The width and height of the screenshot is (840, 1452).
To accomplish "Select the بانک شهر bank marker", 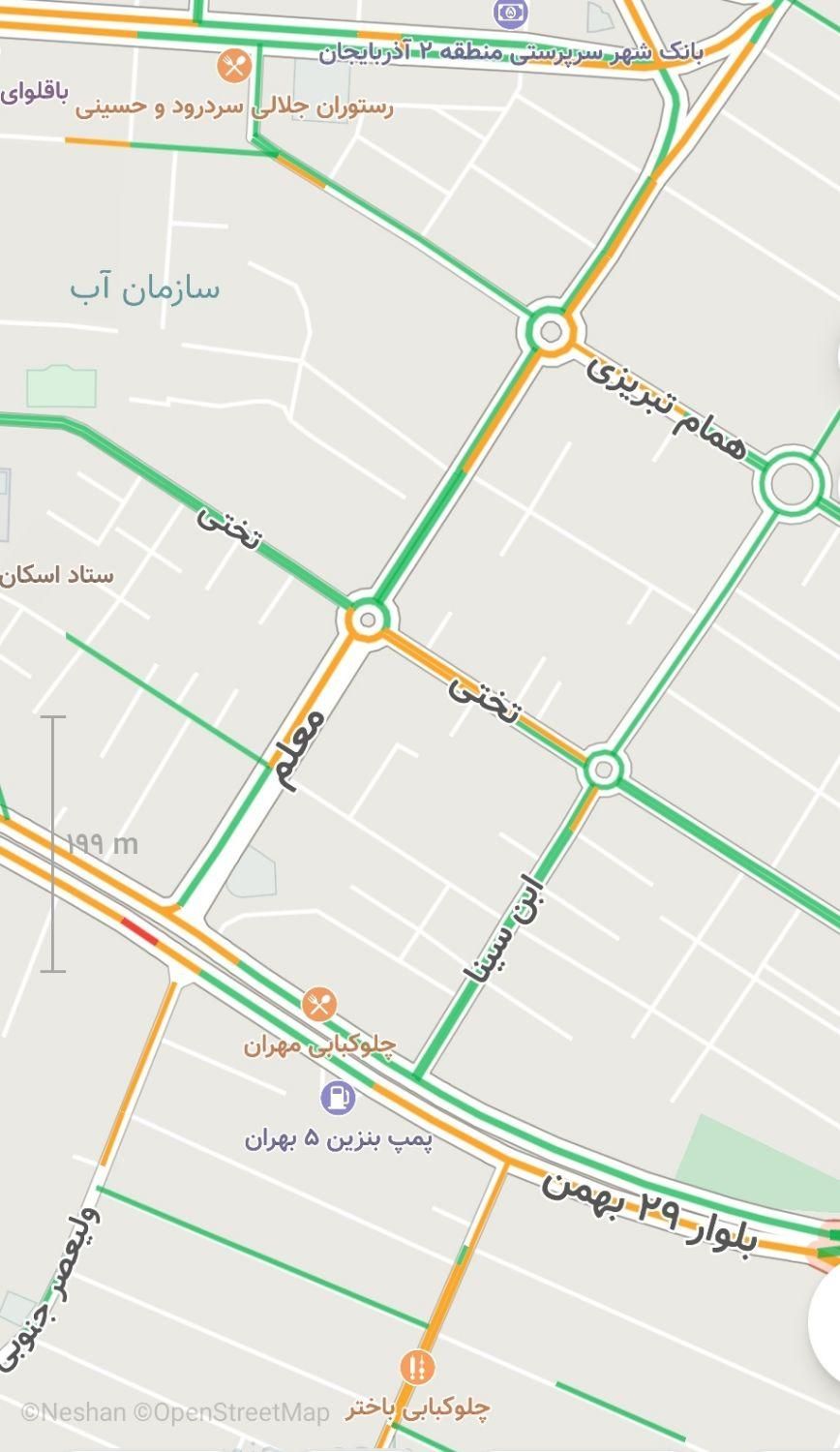I will point(509,13).
